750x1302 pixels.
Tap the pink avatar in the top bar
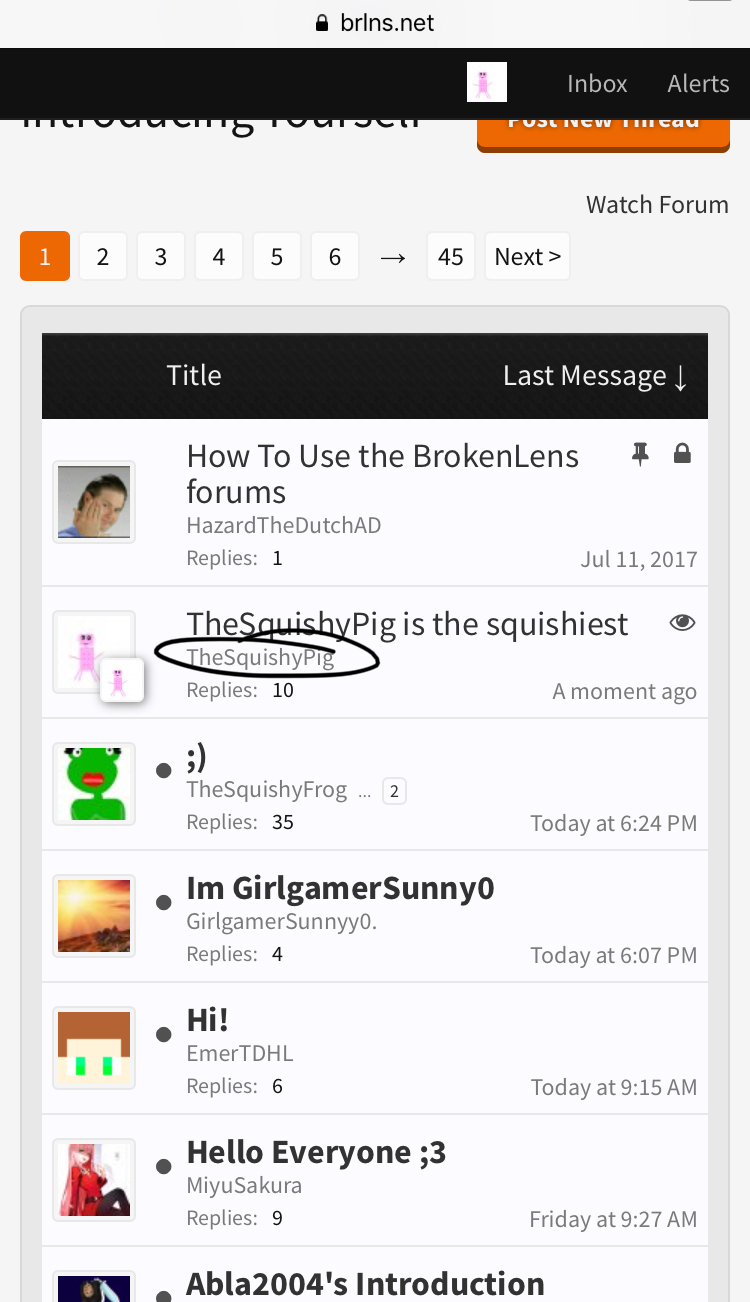point(487,82)
